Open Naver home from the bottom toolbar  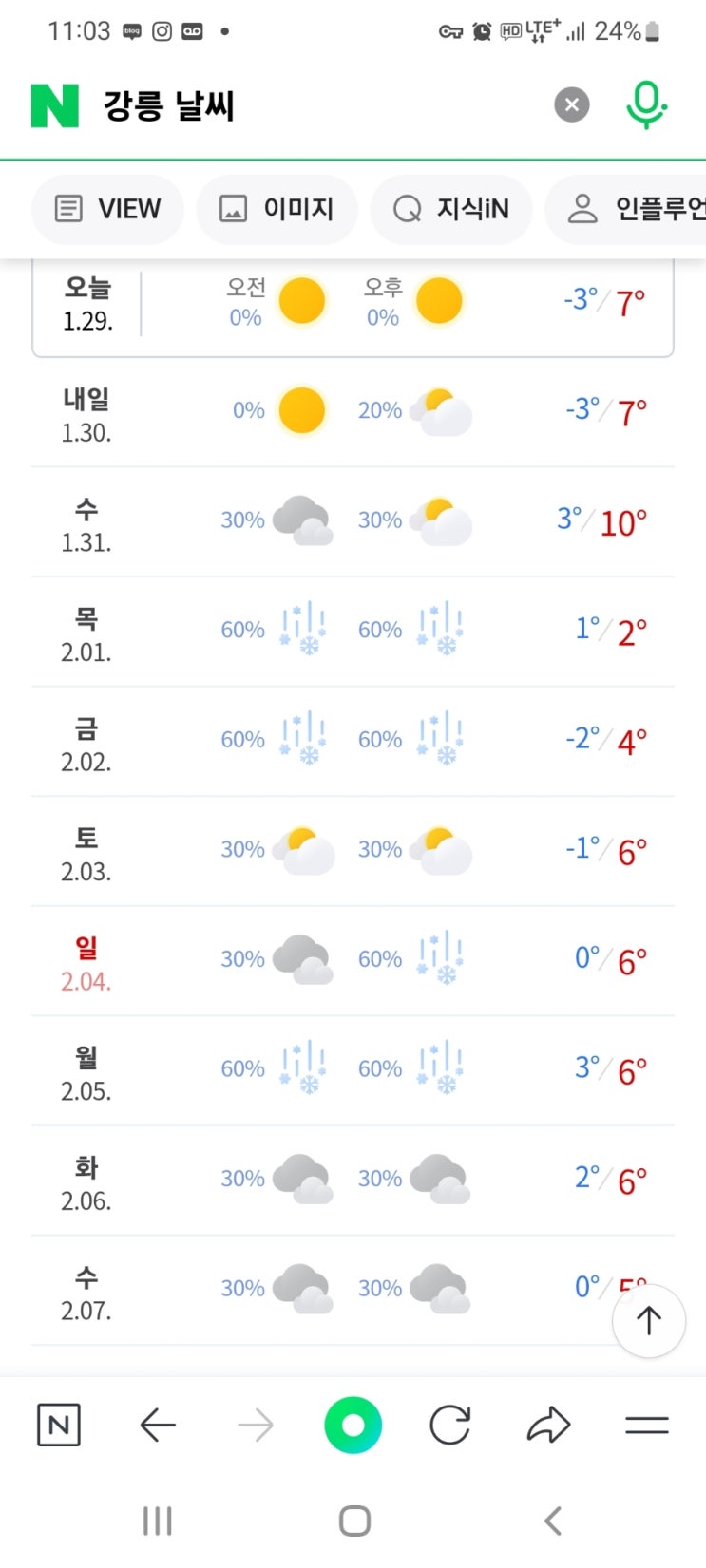pyautogui.click(x=58, y=1425)
